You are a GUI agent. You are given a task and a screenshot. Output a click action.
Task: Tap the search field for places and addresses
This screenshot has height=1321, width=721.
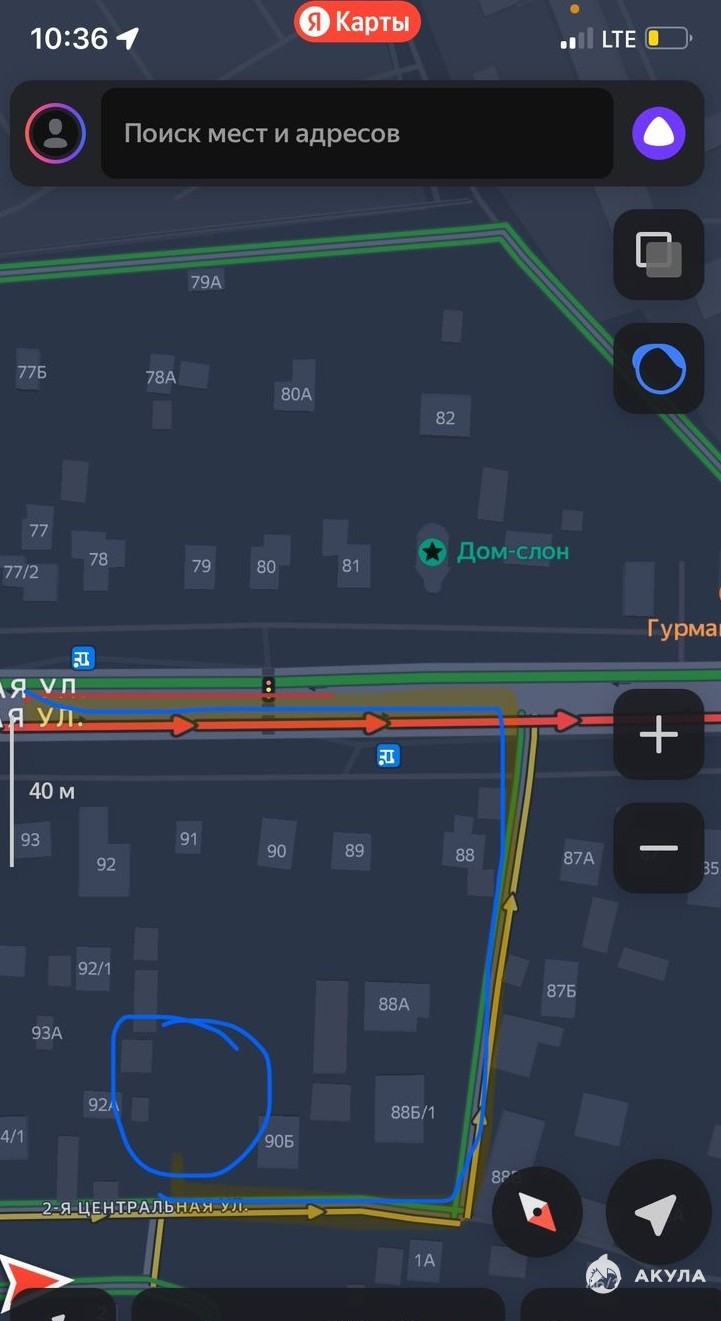pyautogui.click(x=357, y=133)
